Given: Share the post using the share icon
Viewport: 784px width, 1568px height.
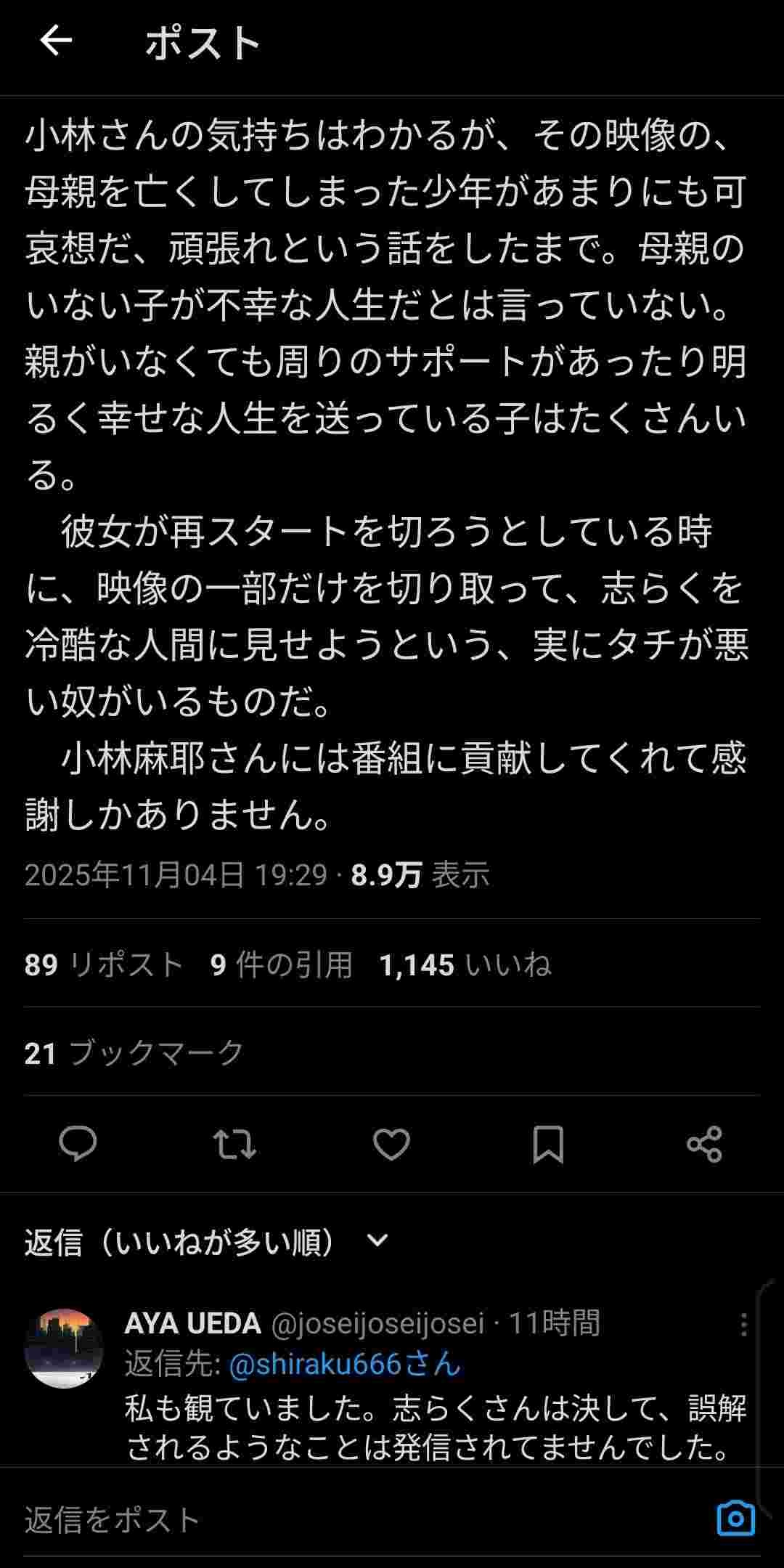Looking at the screenshot, I should 703,1142.
